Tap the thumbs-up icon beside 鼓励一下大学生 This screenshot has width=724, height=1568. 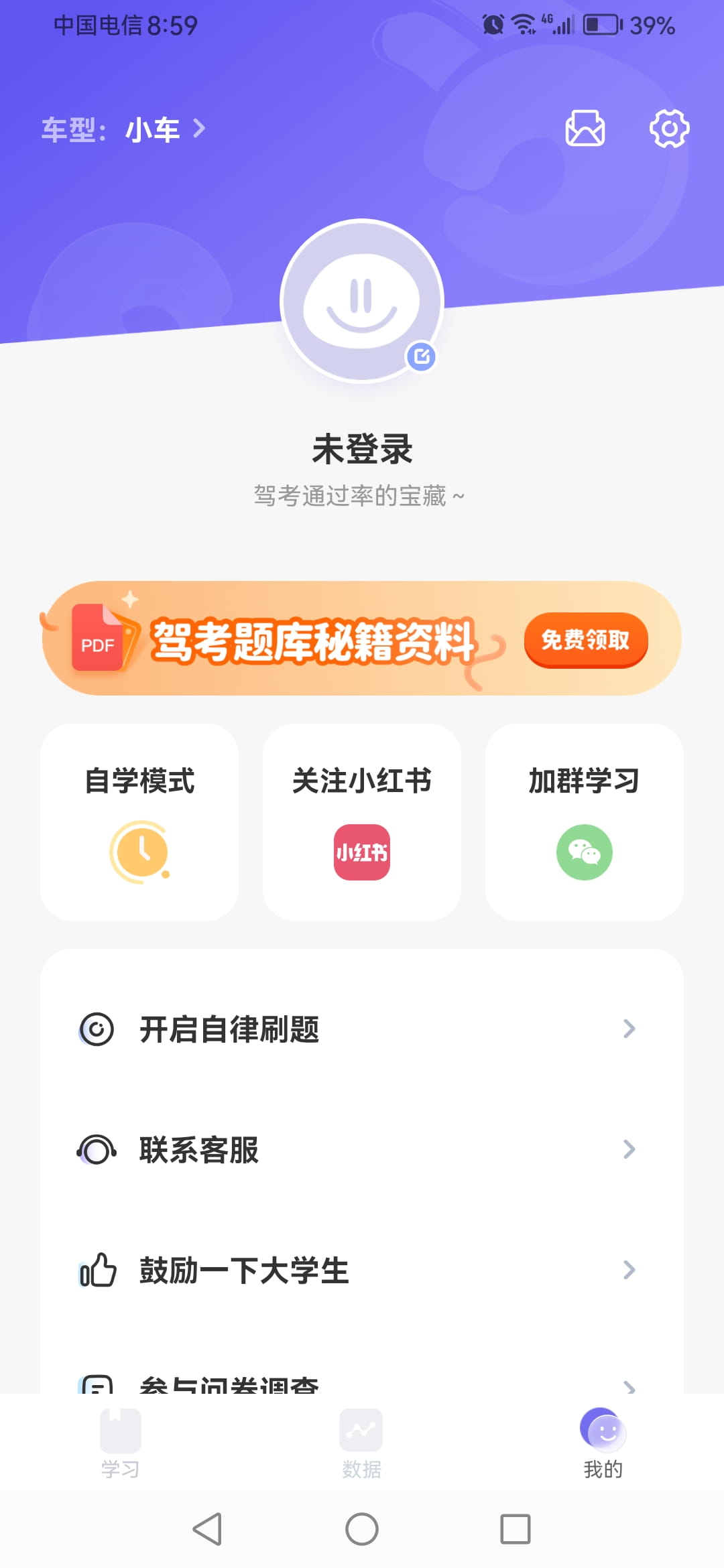click(x=98, y=1269)
